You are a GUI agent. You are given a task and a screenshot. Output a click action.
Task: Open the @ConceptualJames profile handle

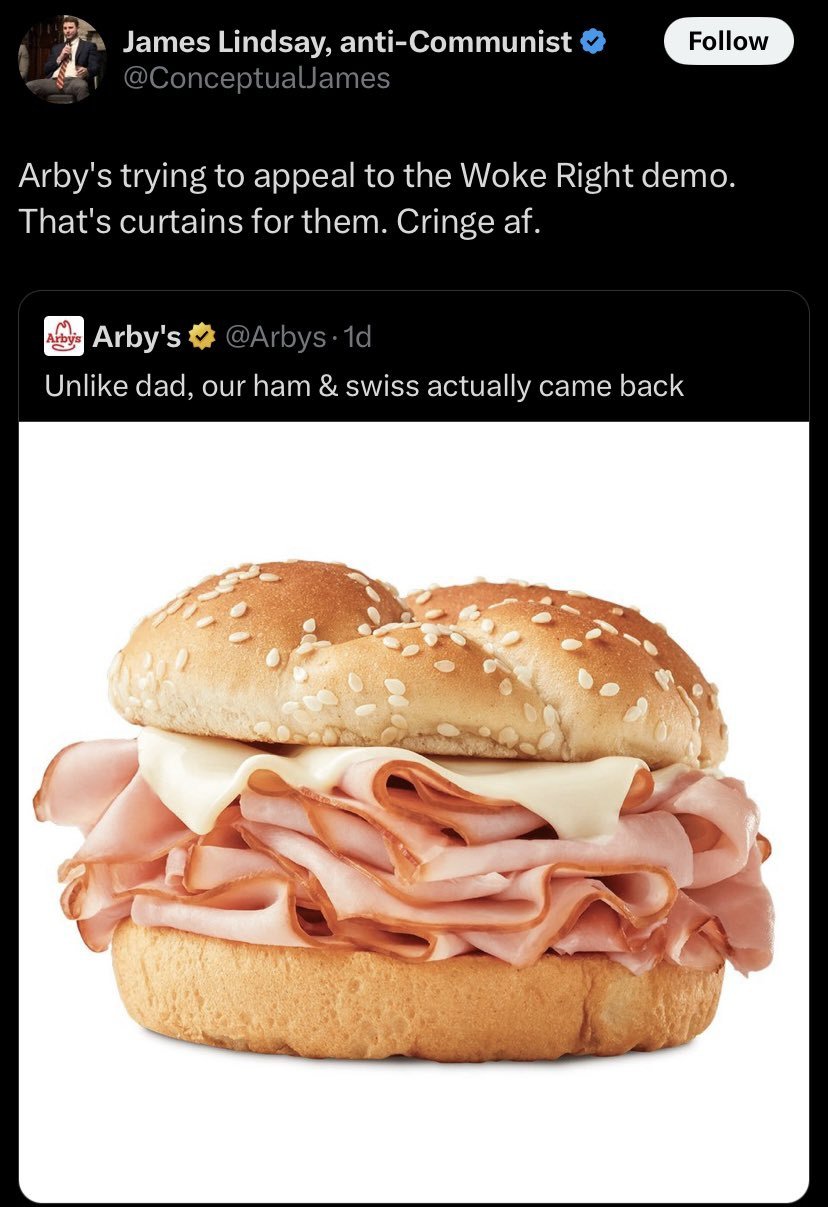[255, 78]
